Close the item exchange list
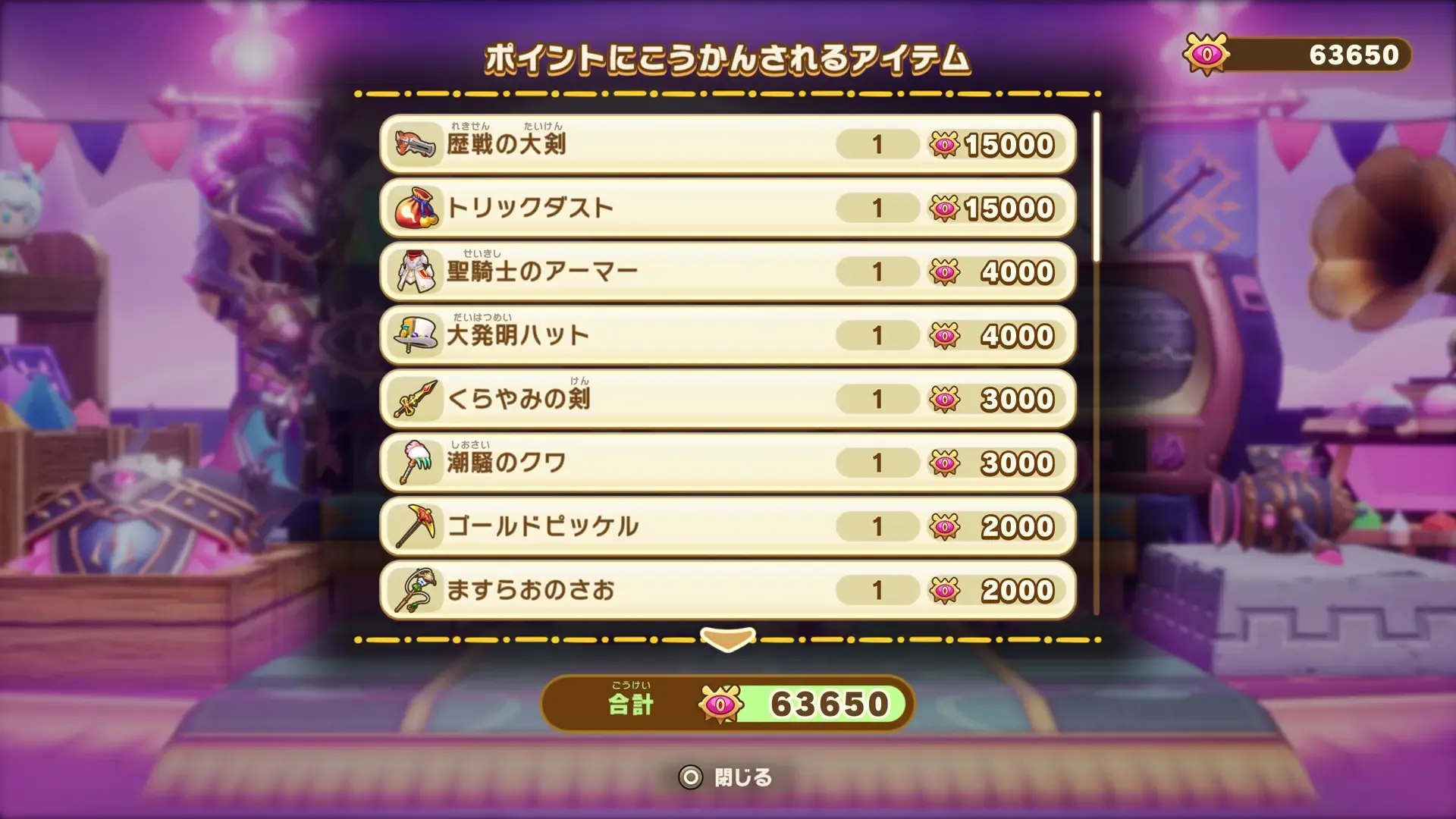Viewport: 1456px width, 819px height. (725, 777)
